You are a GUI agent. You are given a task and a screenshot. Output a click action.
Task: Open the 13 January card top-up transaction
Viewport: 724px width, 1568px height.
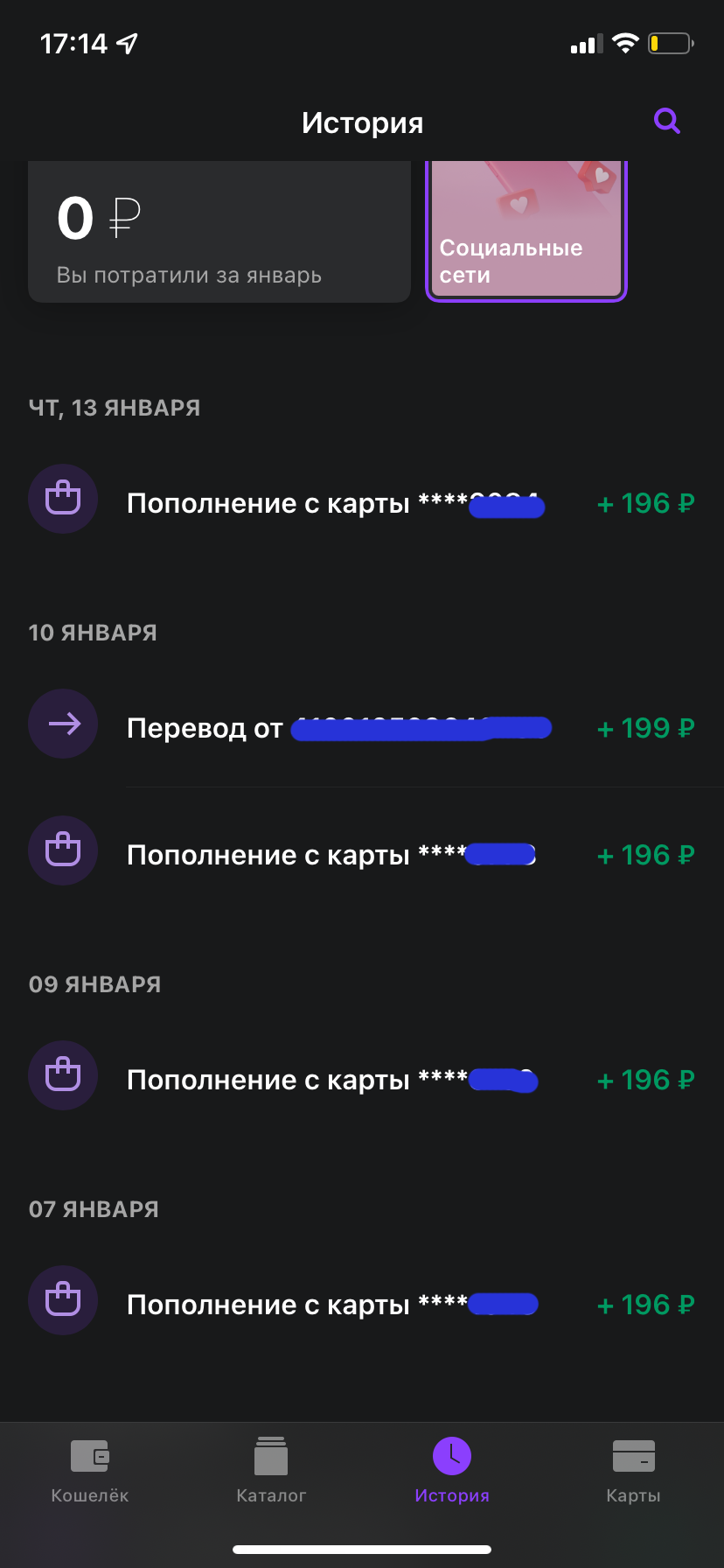(362, 503)
